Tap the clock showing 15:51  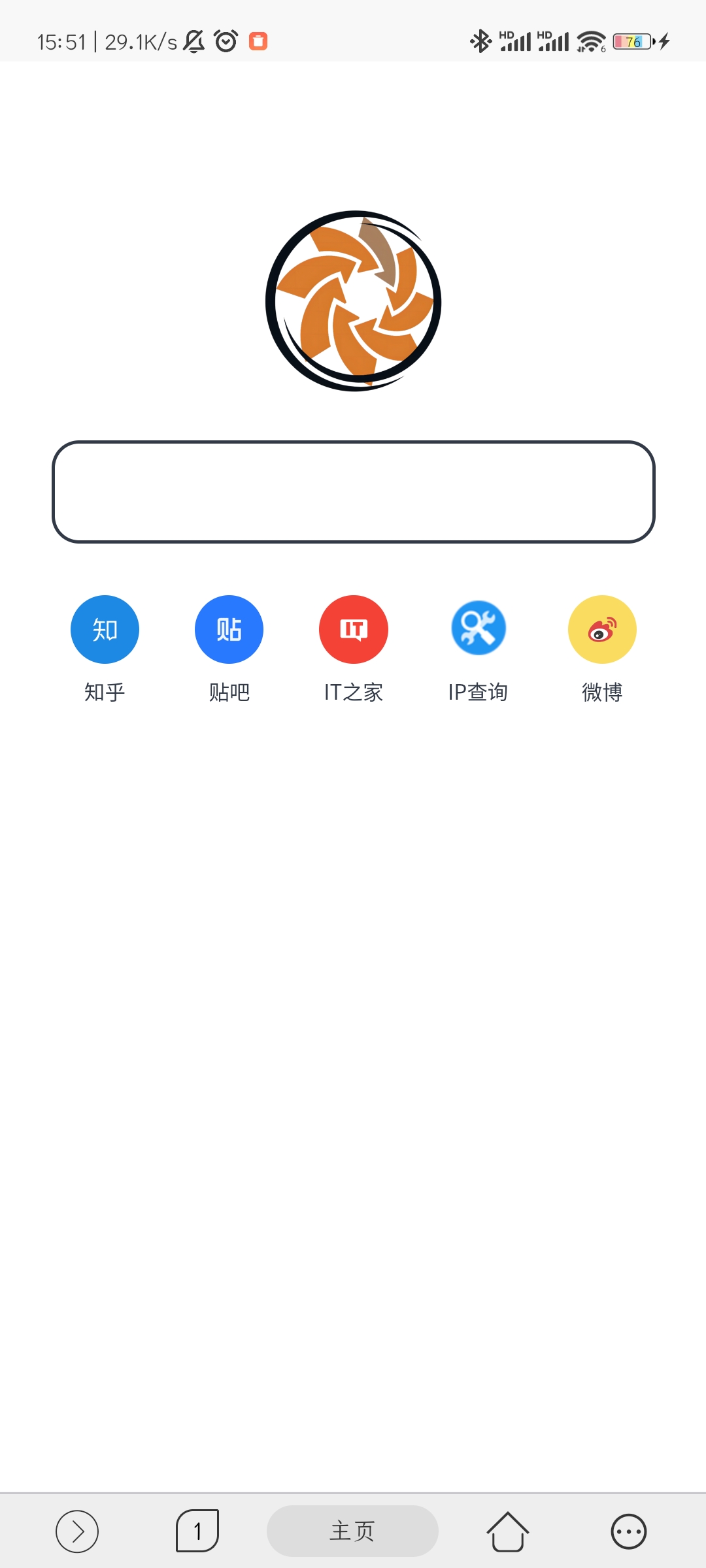pyautogui.click(x=62, y=41)
